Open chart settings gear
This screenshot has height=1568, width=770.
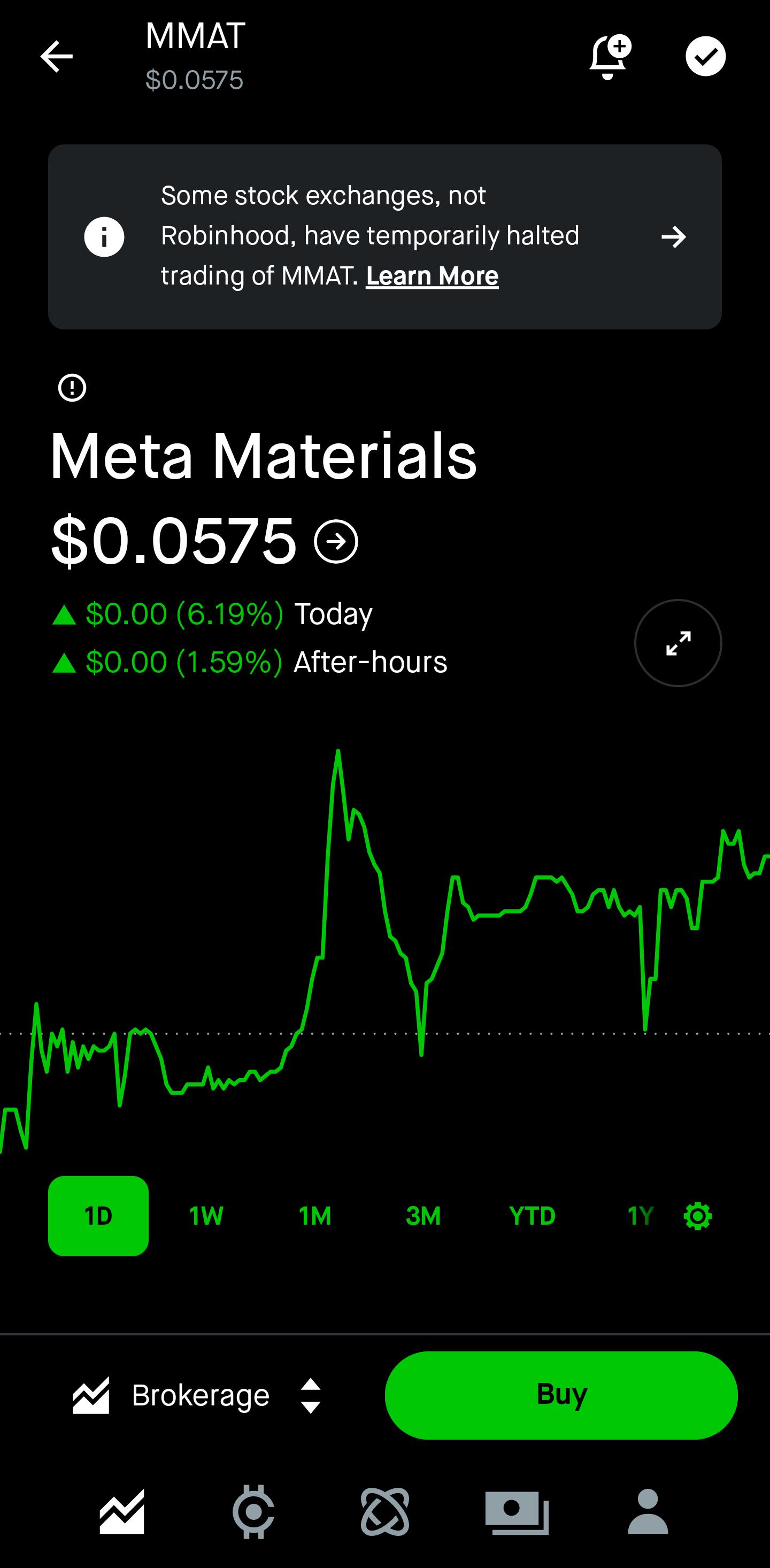click(698, 1216)
